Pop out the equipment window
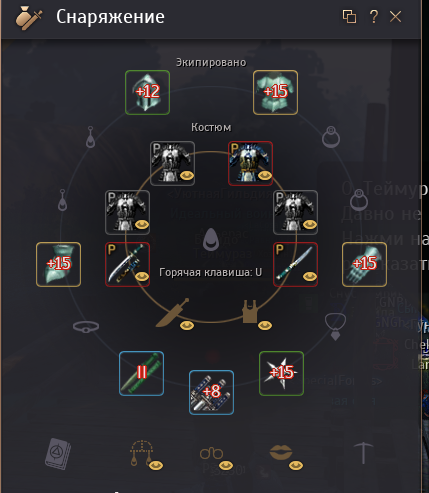The image size is (429, 493). (x=349, y=16)
